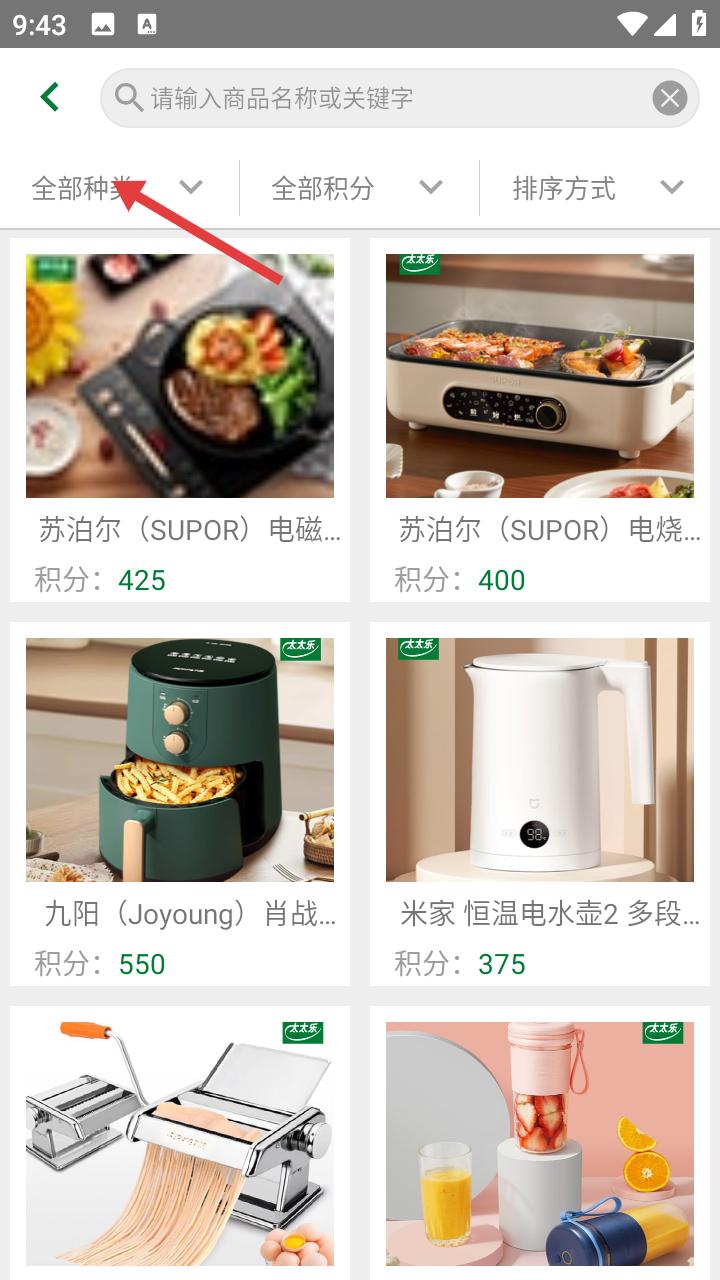View the portable juicer cup product
Screen dimensions: 720x1280
(540, 1143)
